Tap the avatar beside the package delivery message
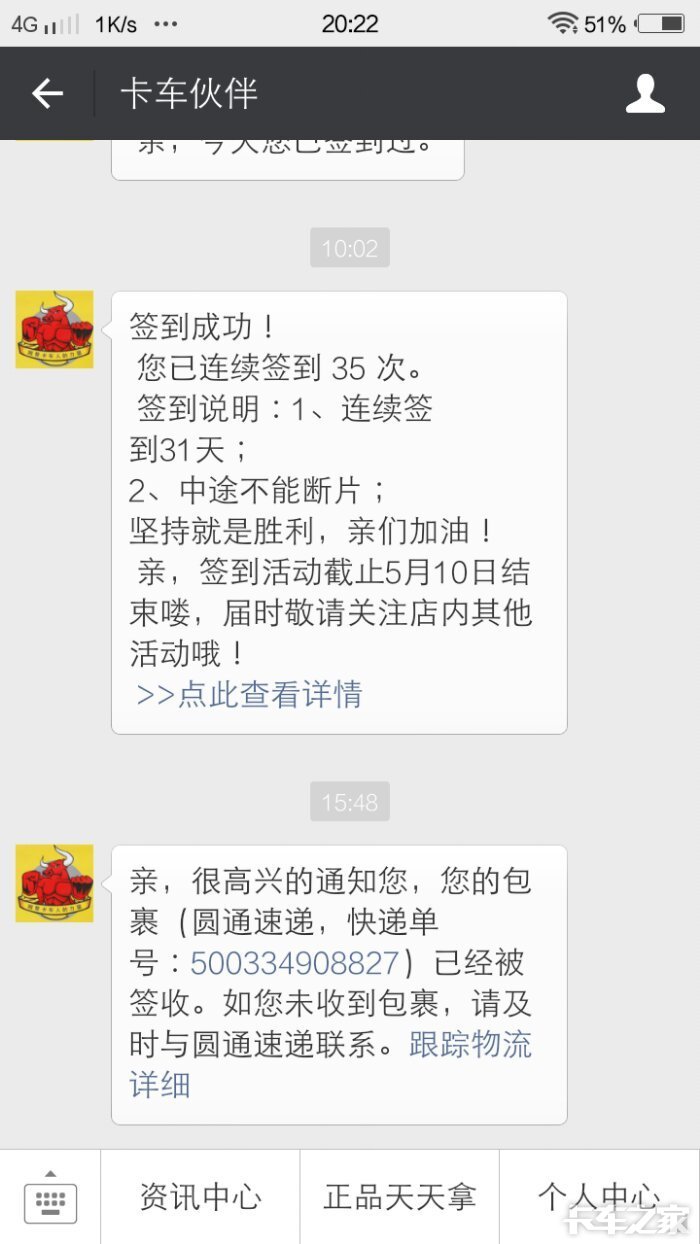Viewport: 700px width, 1244px height. (x=54, y=883)
